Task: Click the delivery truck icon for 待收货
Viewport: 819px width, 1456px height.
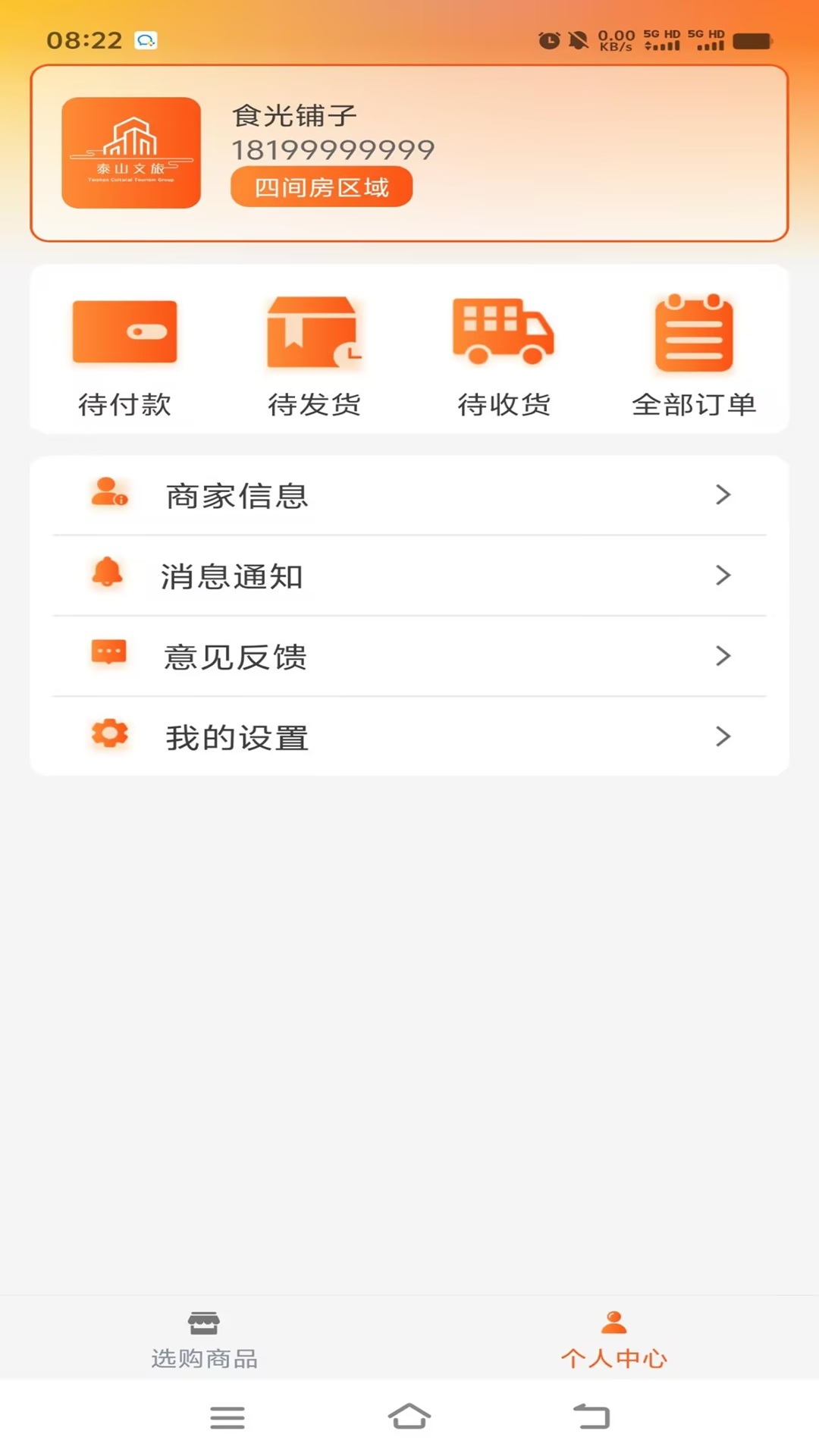Action: [503, 331]
